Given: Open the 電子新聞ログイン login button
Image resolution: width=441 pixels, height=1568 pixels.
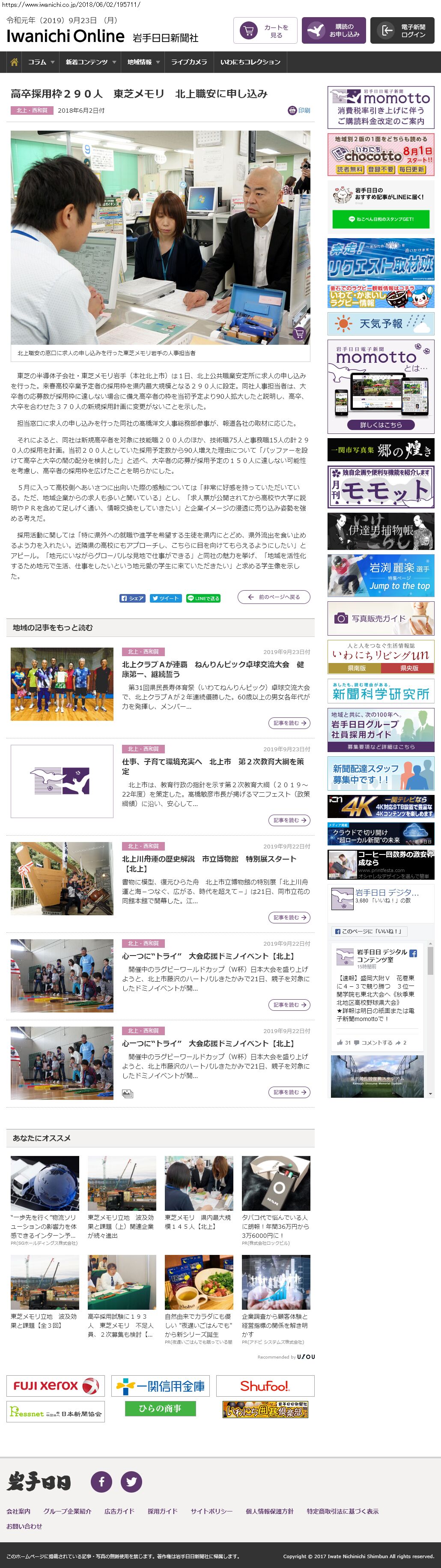Looking at the screenshot, I should click(x=402, y=30).
